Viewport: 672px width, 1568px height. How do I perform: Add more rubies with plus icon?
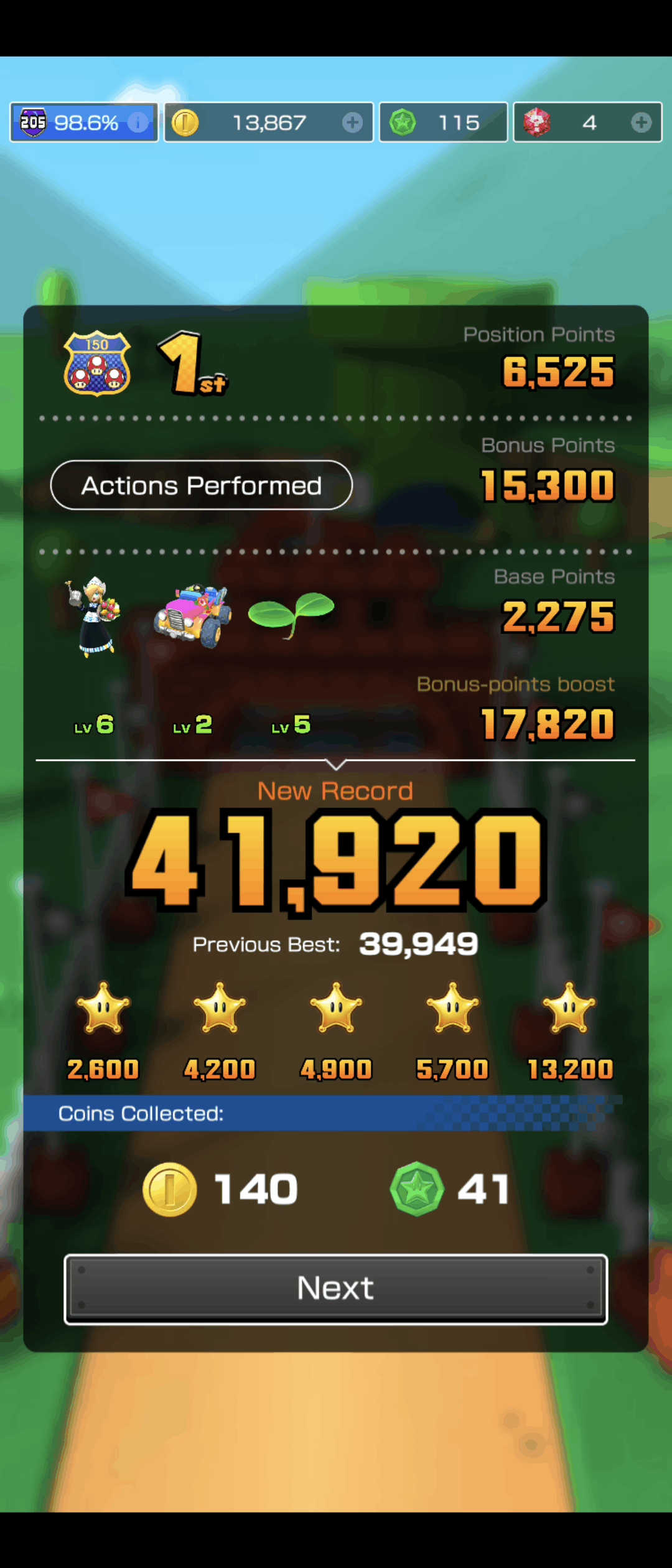(641, 123)
